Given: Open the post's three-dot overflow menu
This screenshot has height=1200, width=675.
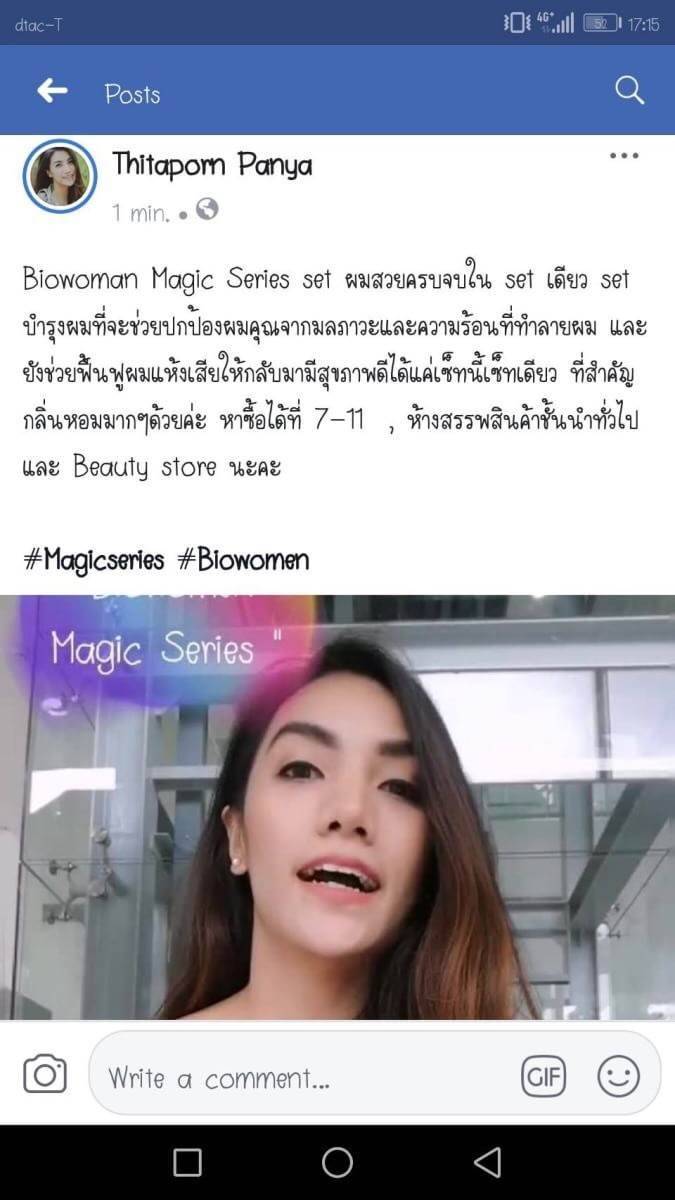Looking at the screenshot, I should pyautogui.click(x=624, y=155).
